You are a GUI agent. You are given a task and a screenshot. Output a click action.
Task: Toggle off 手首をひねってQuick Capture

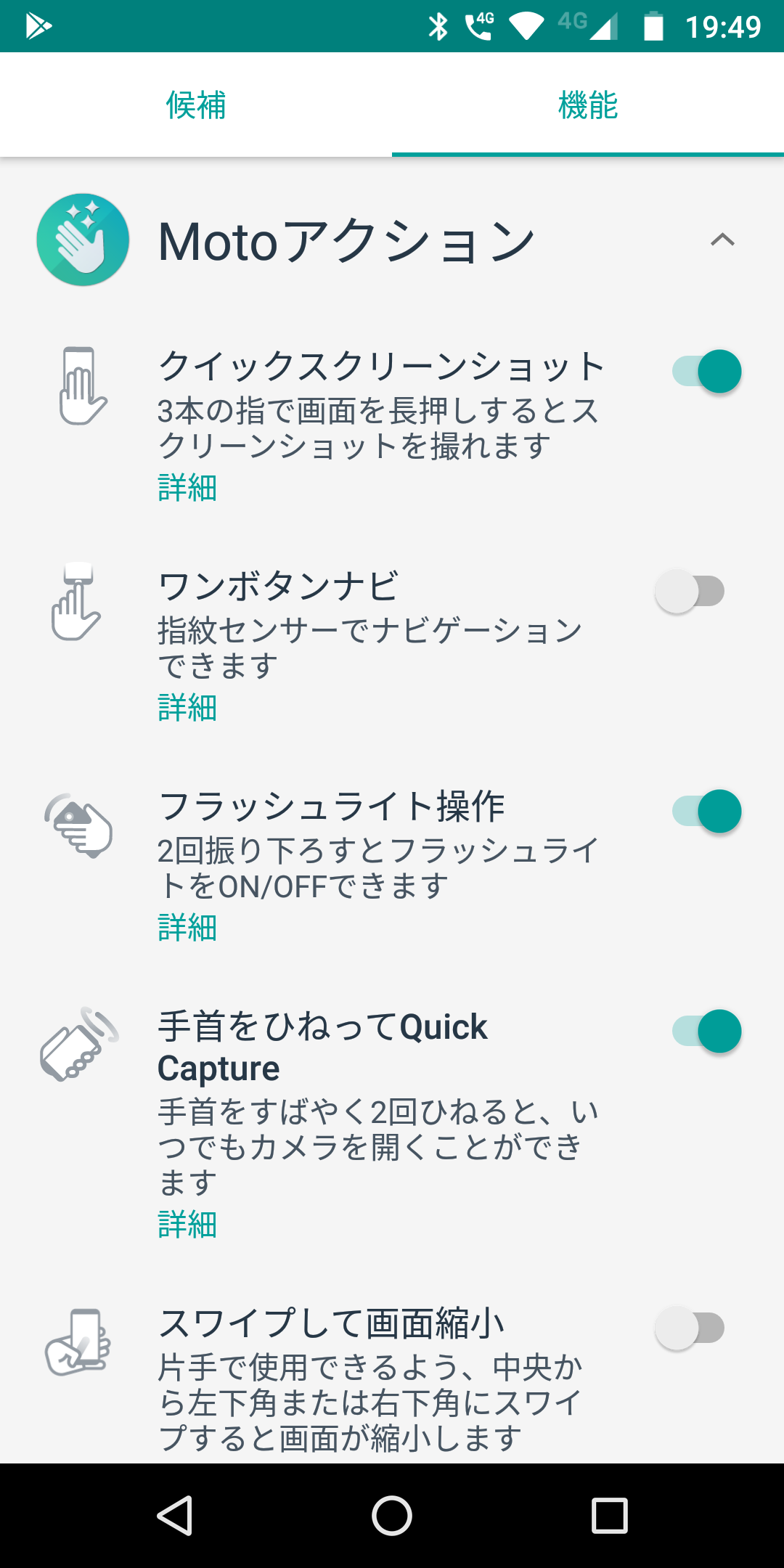point(706,1032)
